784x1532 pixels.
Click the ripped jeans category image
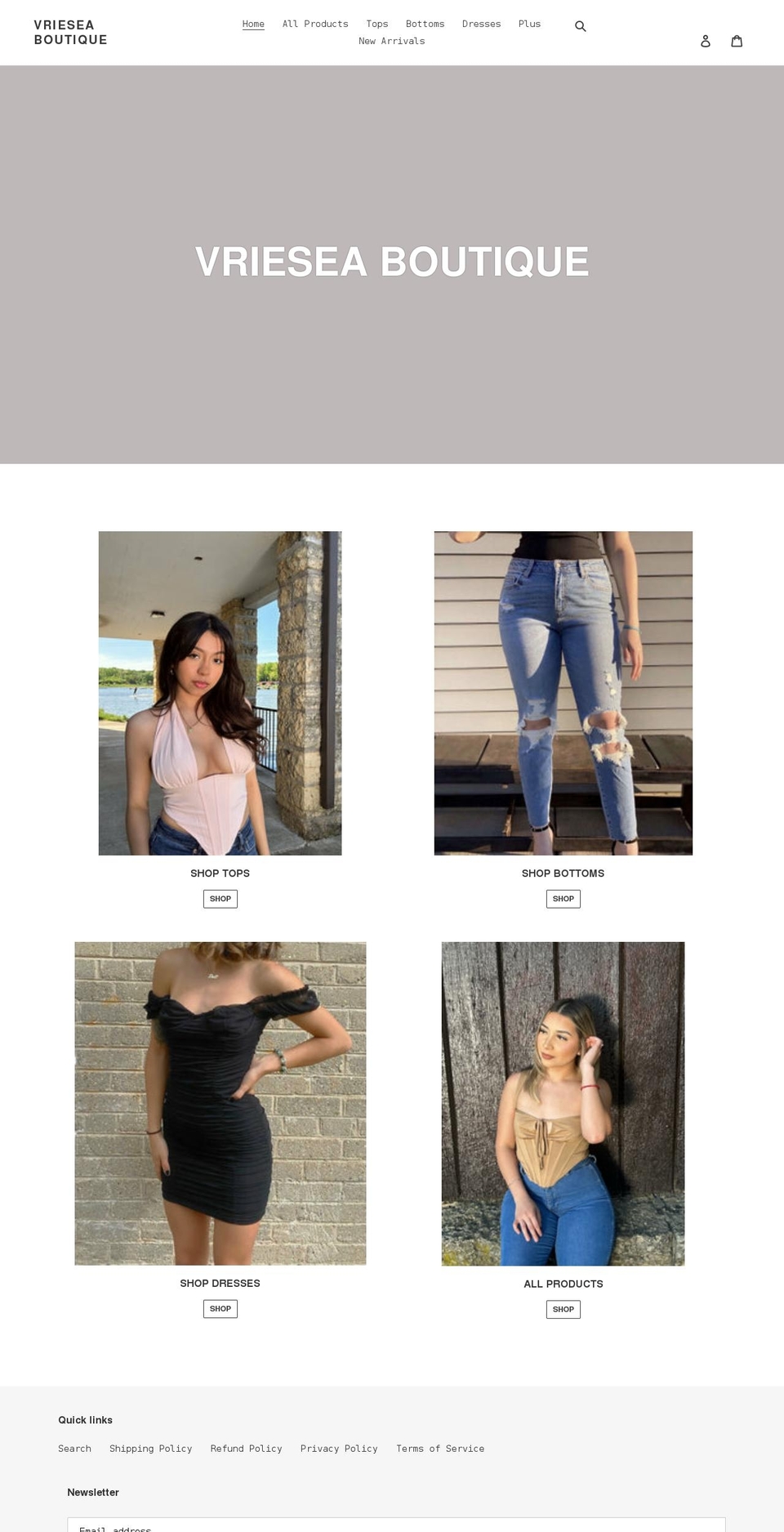[x=563, y=692]
